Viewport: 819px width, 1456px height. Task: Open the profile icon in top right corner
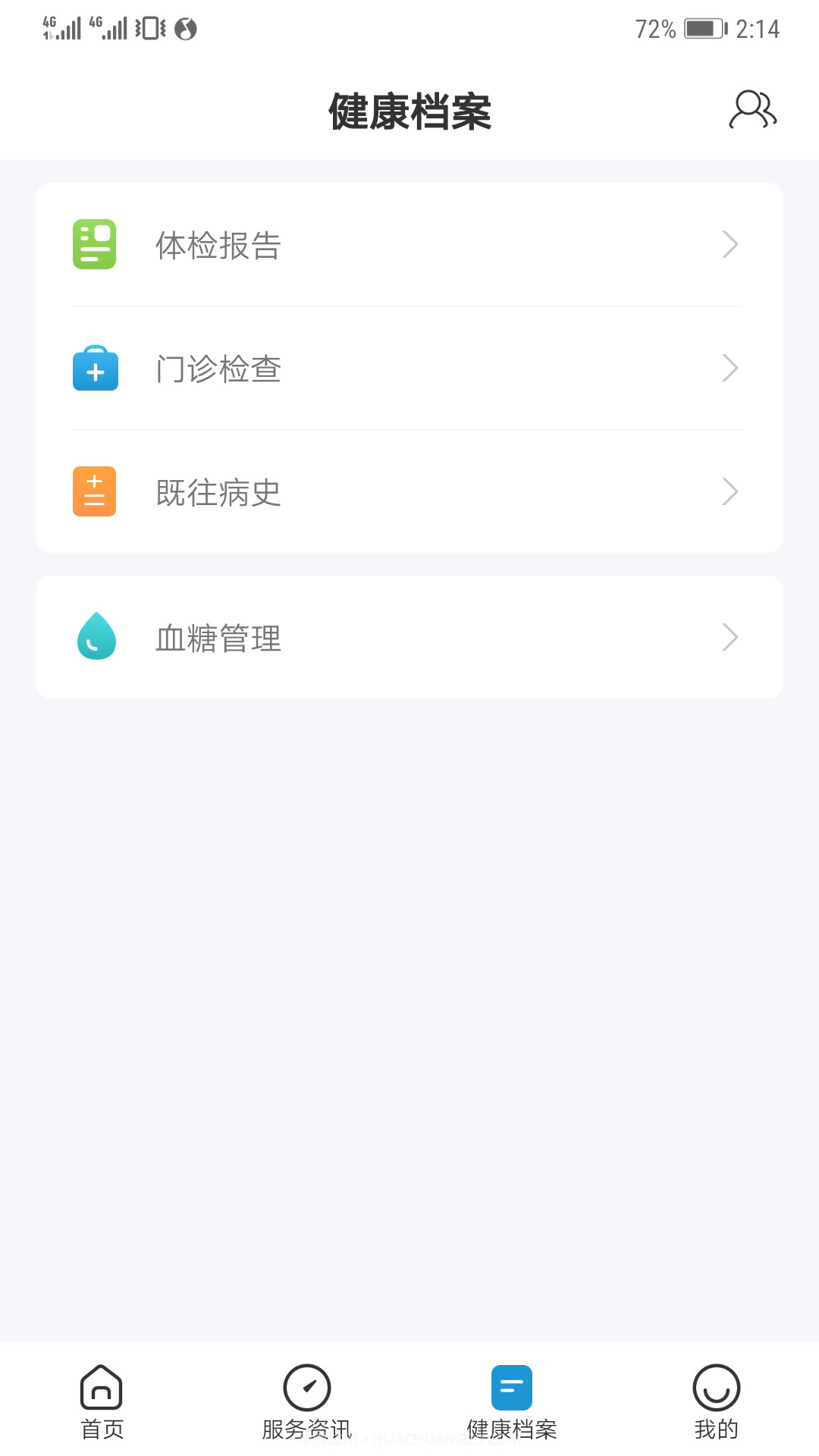(753, 109)
